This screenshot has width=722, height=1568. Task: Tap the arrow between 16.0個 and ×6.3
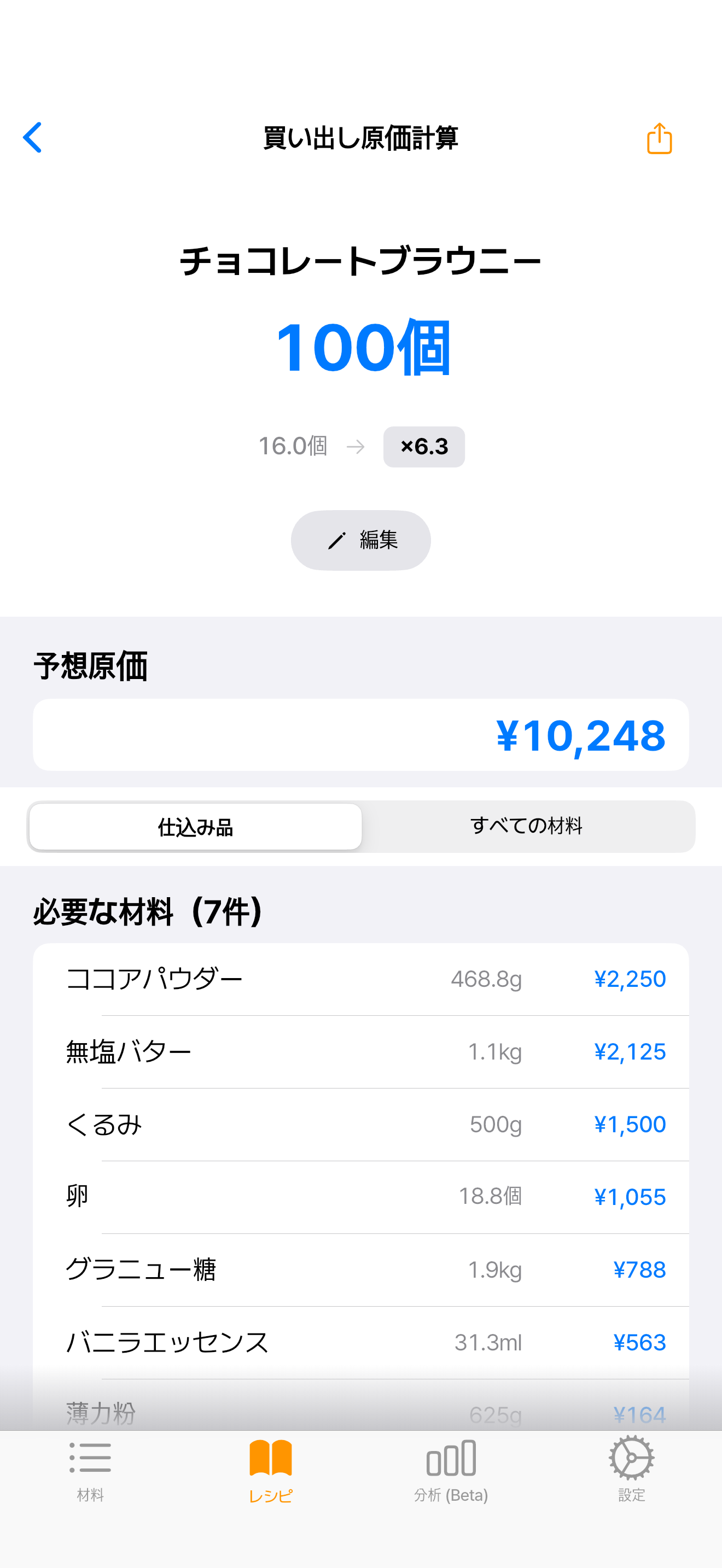pos(356,446)
